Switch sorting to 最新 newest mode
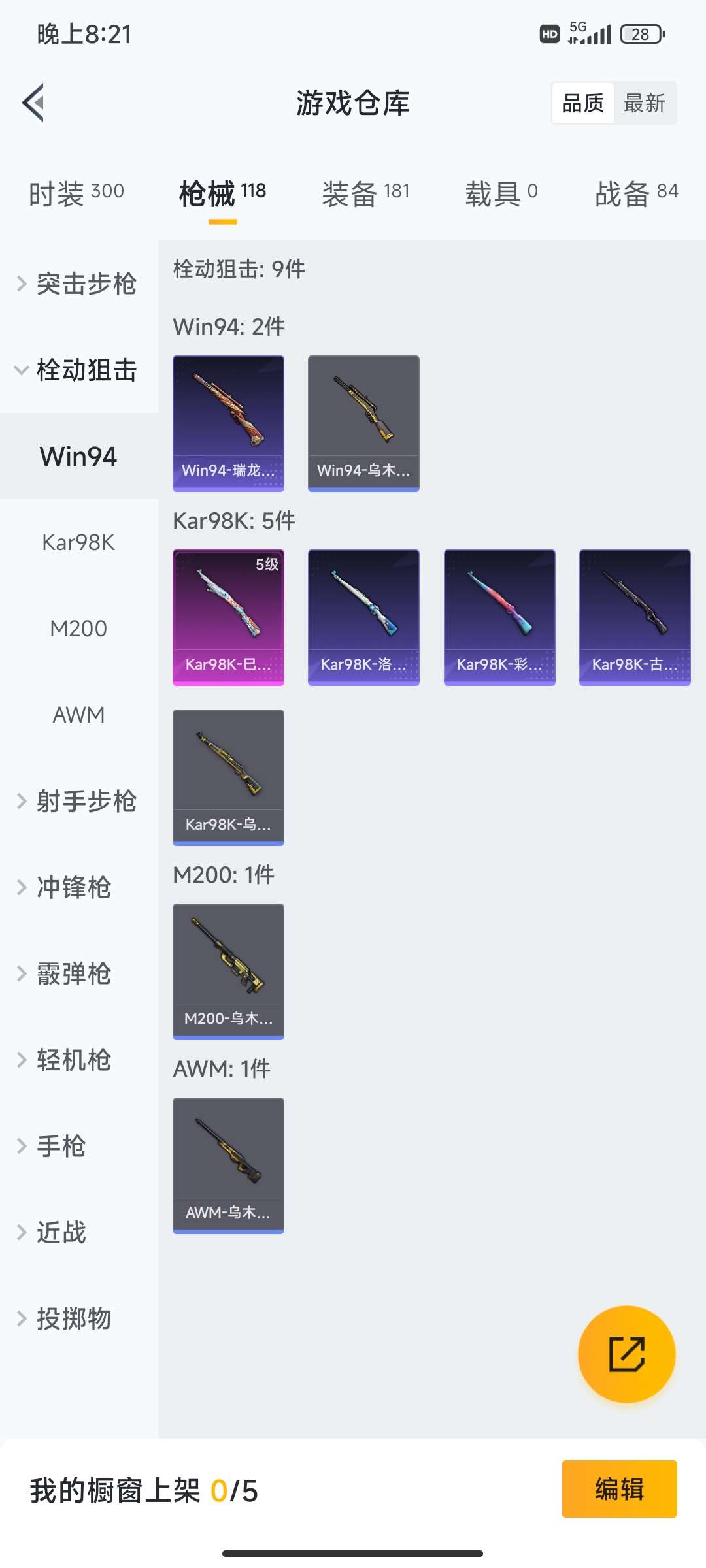 point(645,103)
